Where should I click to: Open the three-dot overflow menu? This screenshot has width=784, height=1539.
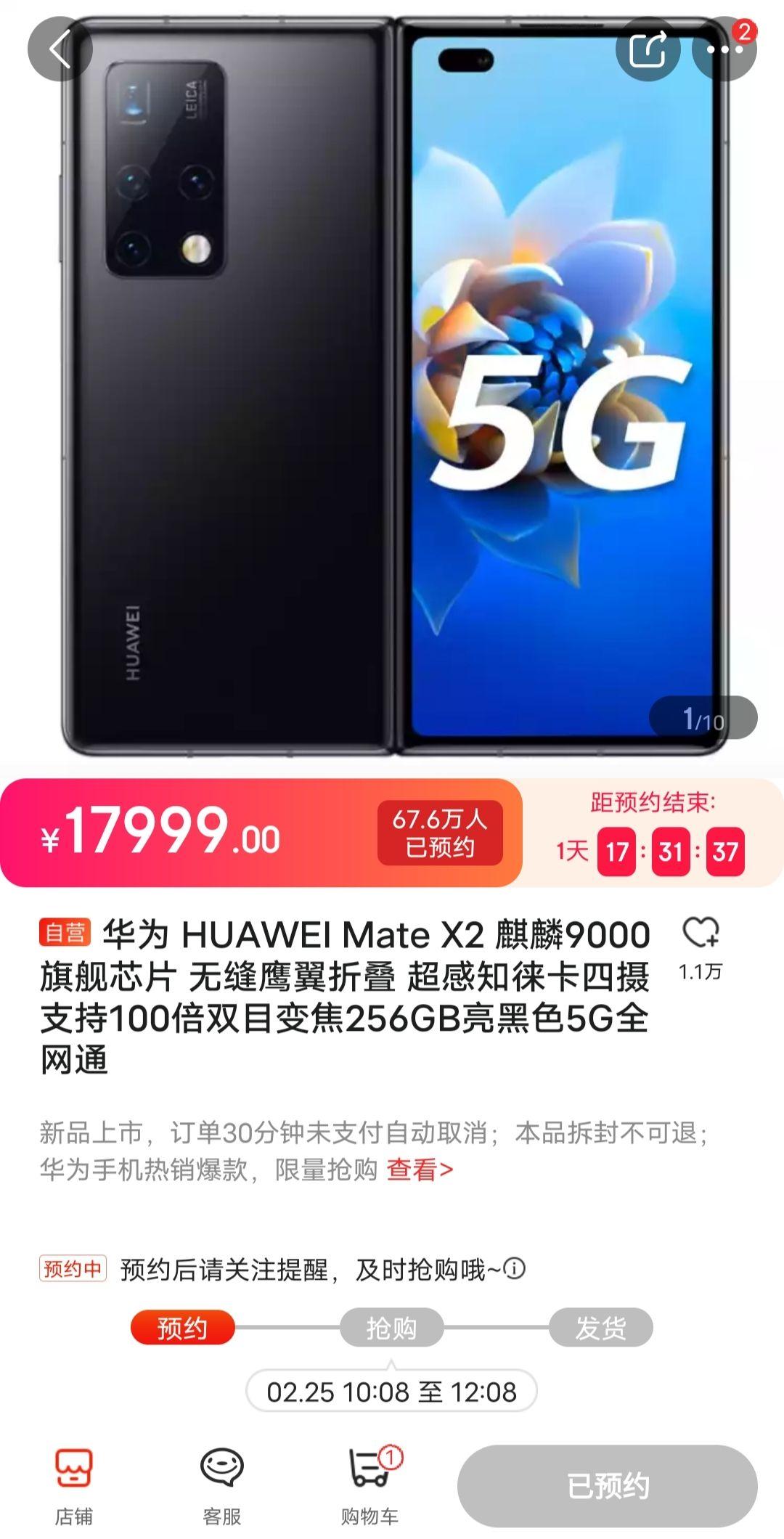(x=724, y=49)
